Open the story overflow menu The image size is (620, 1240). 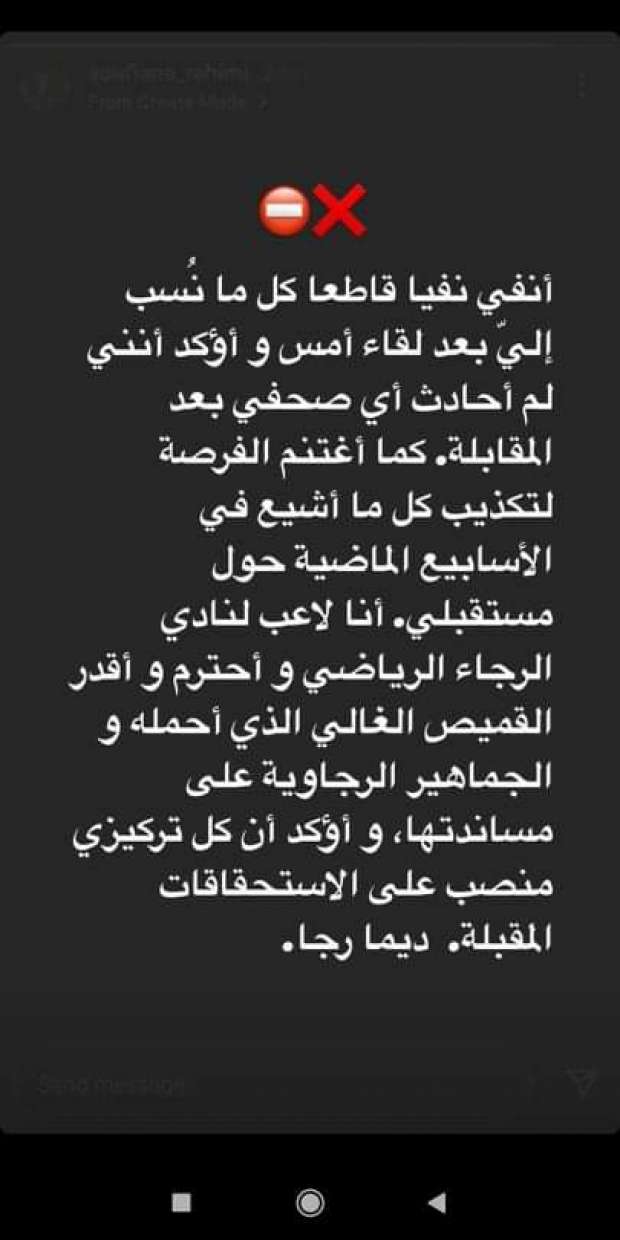point(581,86)
